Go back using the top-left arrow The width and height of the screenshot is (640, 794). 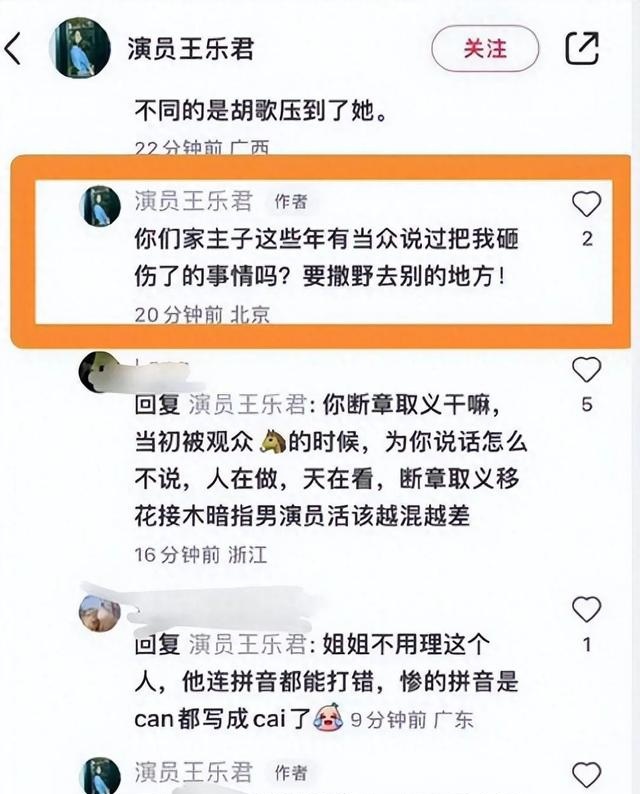pyautogui.click(x=14, y=48)
